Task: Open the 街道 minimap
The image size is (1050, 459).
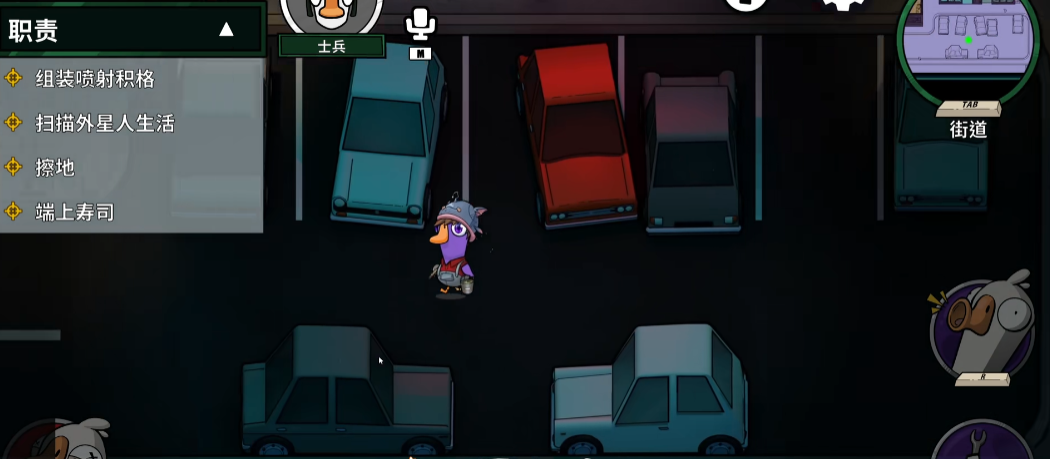Action: [966, 45]
